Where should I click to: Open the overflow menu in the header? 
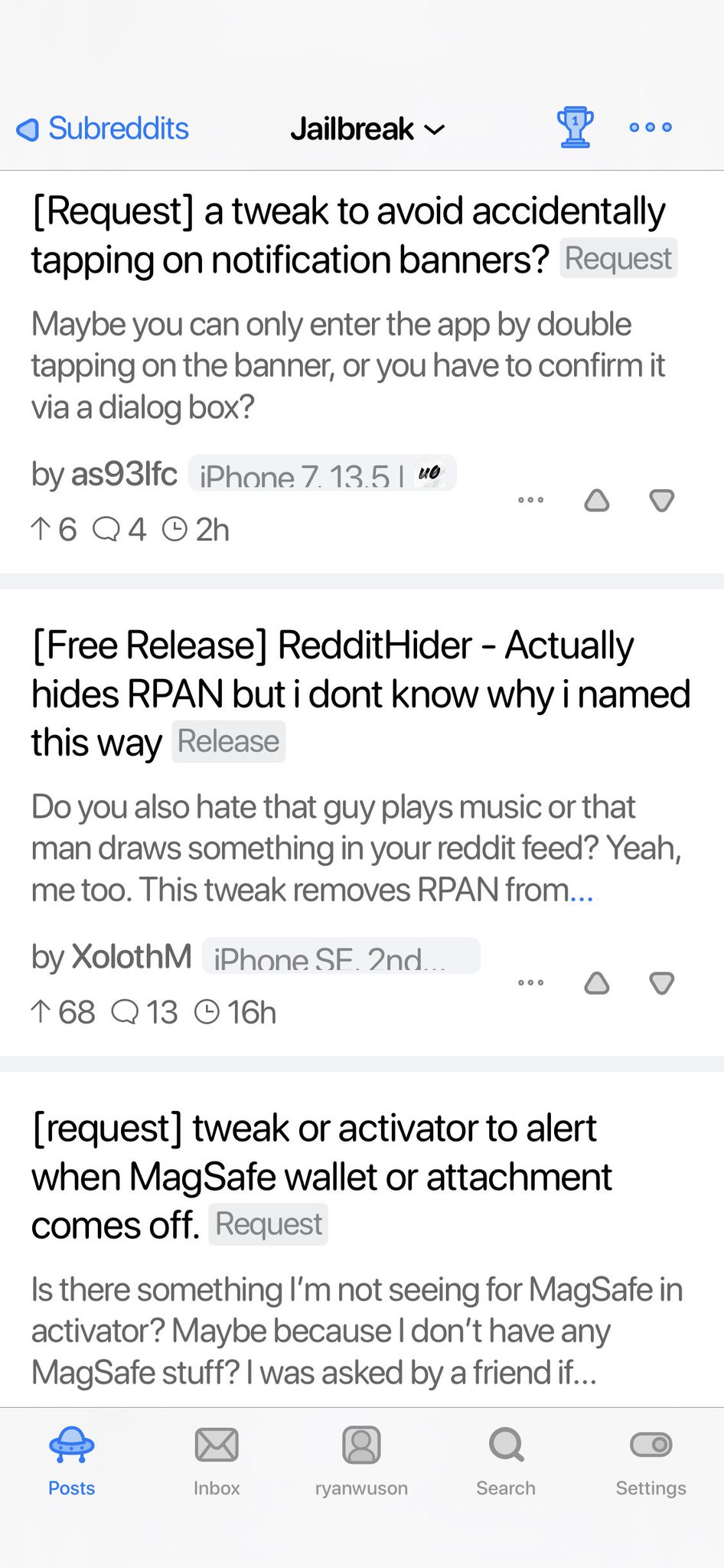pyautogui.click(x=651, y=127)
